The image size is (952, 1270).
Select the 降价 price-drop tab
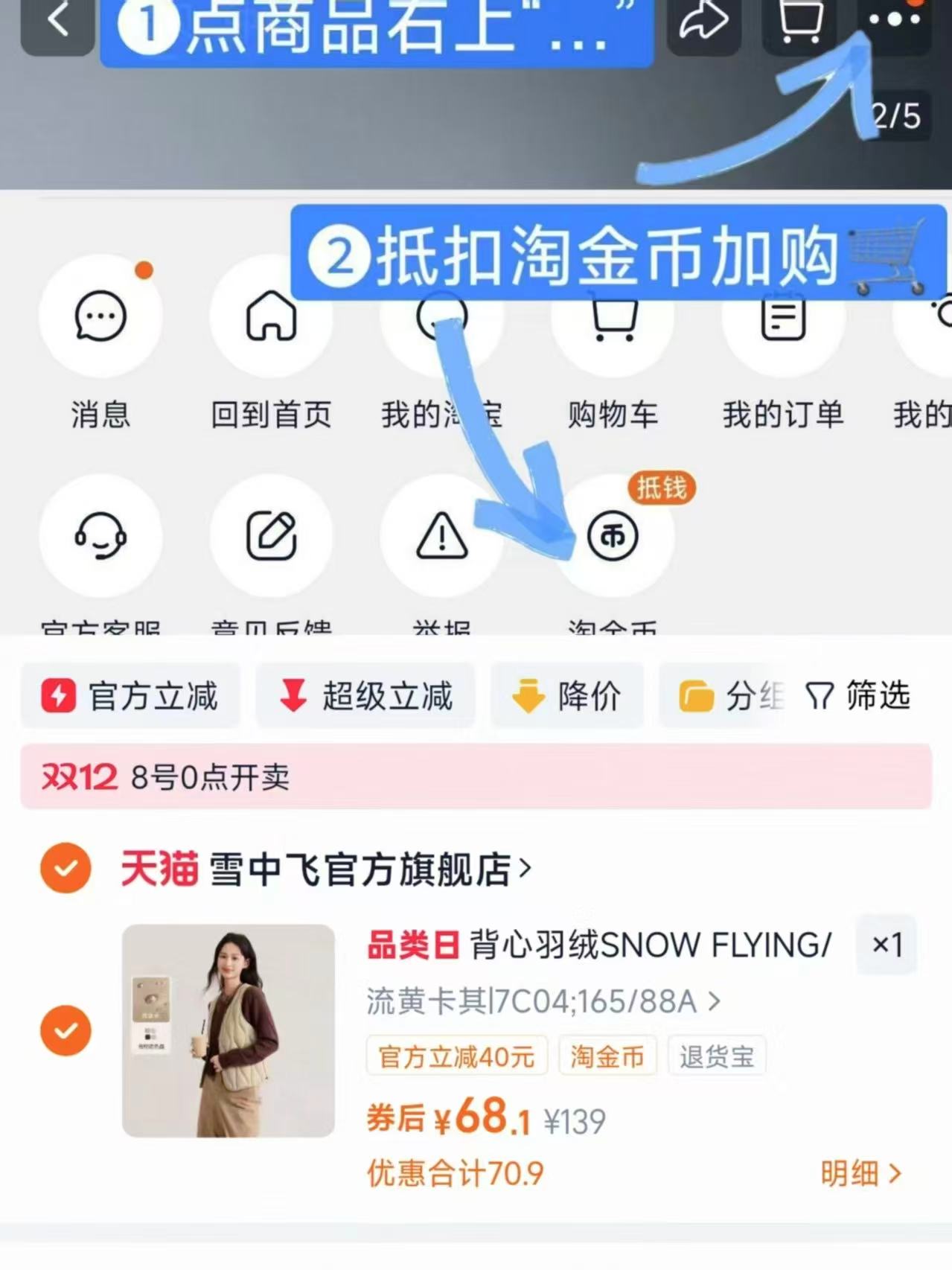point(567,695)
